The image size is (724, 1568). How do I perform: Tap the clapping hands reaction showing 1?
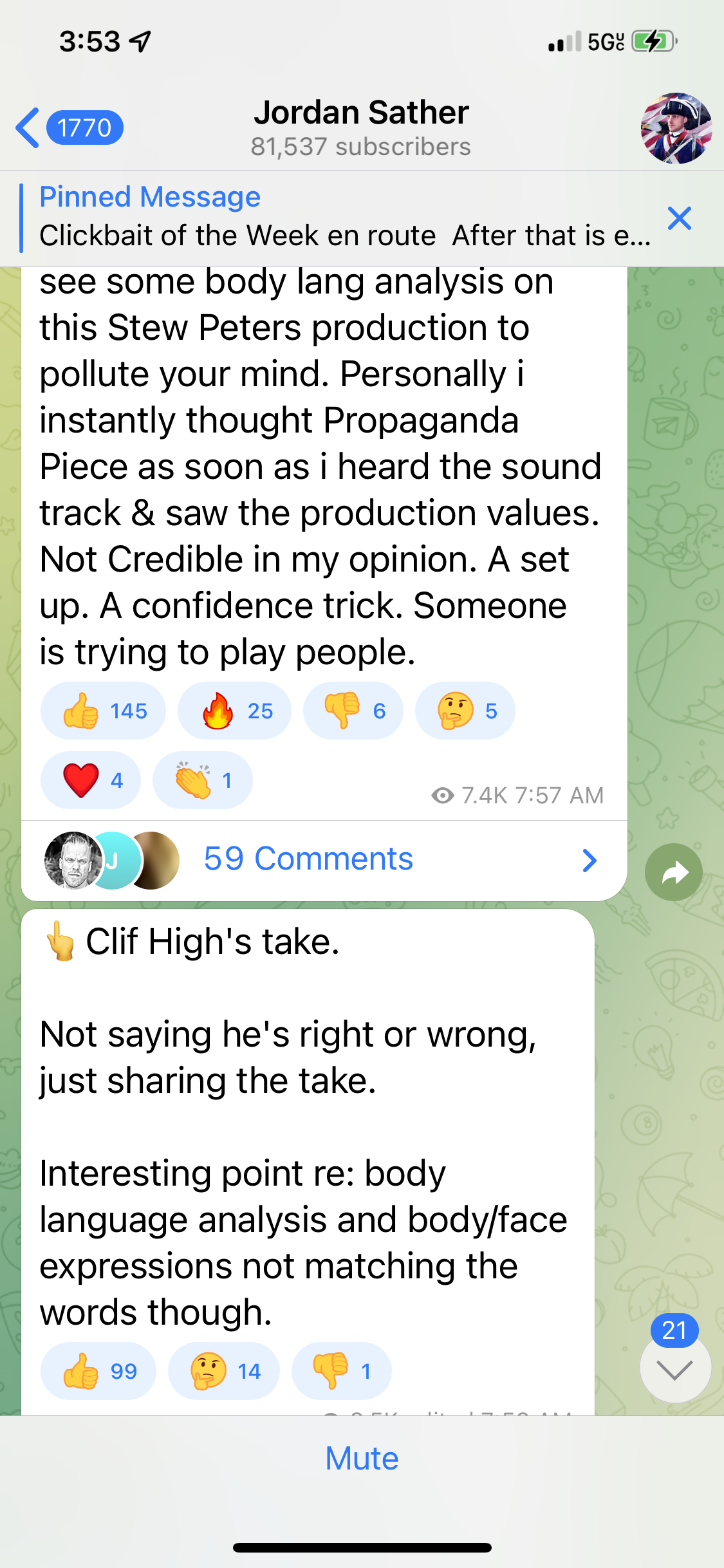(x=202, y=780)
